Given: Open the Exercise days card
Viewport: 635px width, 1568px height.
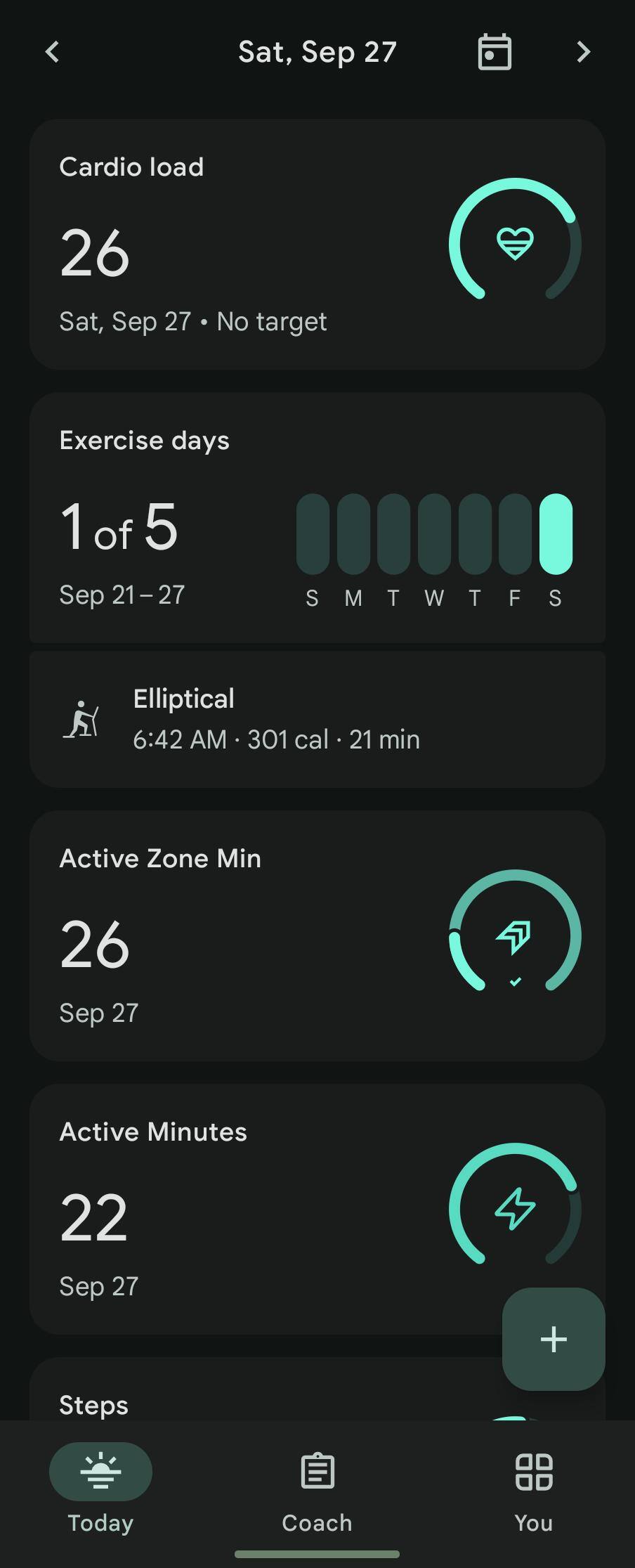Looking at the screenshot, I should pos(317,517).
